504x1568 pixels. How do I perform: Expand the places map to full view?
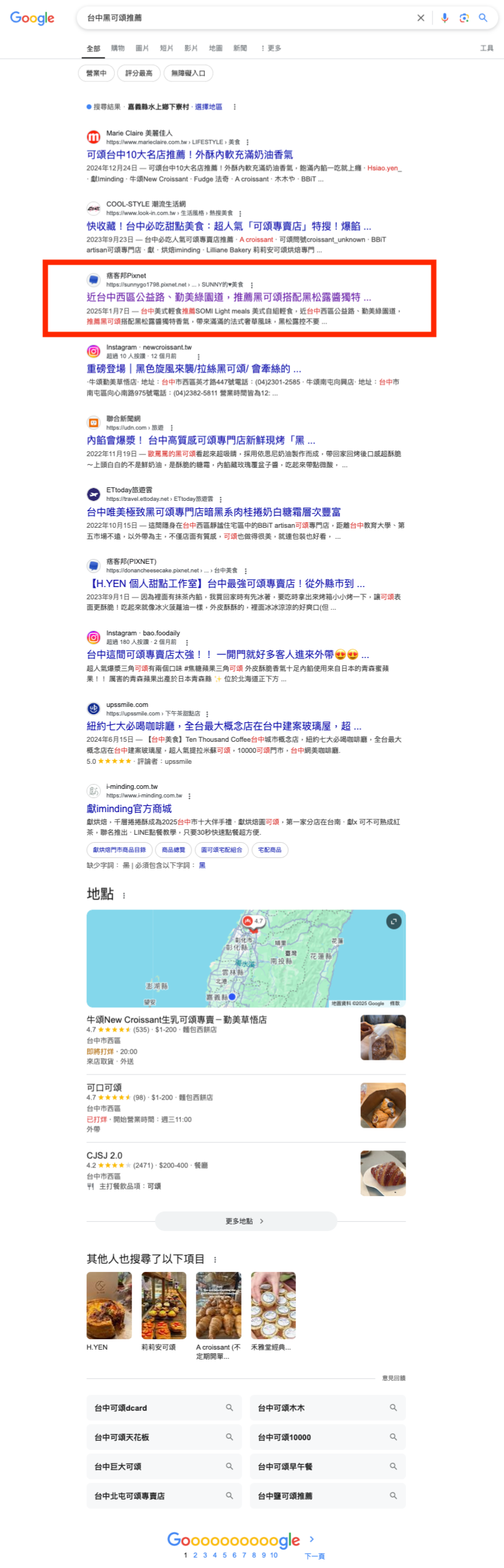tap(393, 920)
